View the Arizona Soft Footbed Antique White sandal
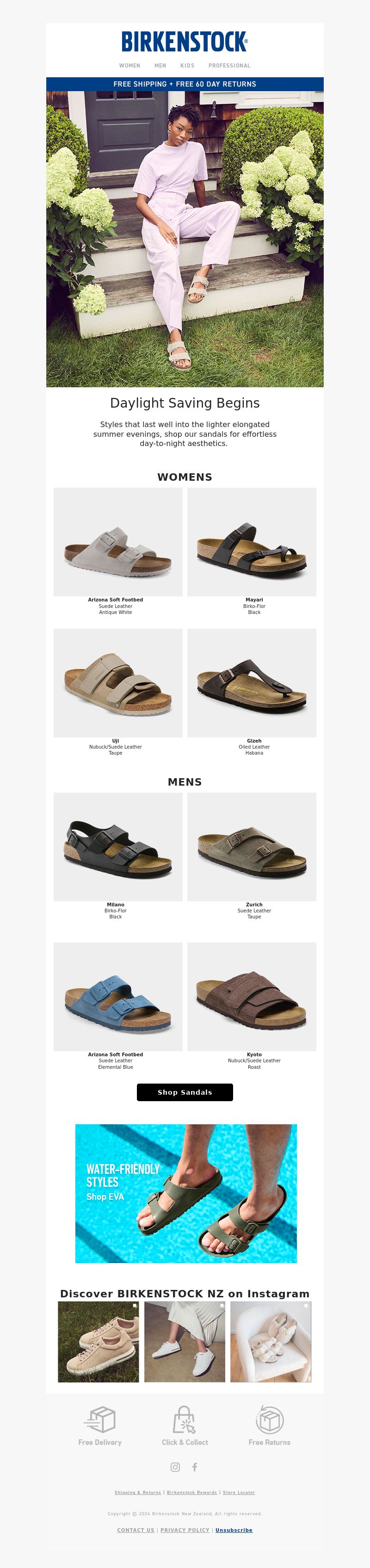 pos(118,542)
